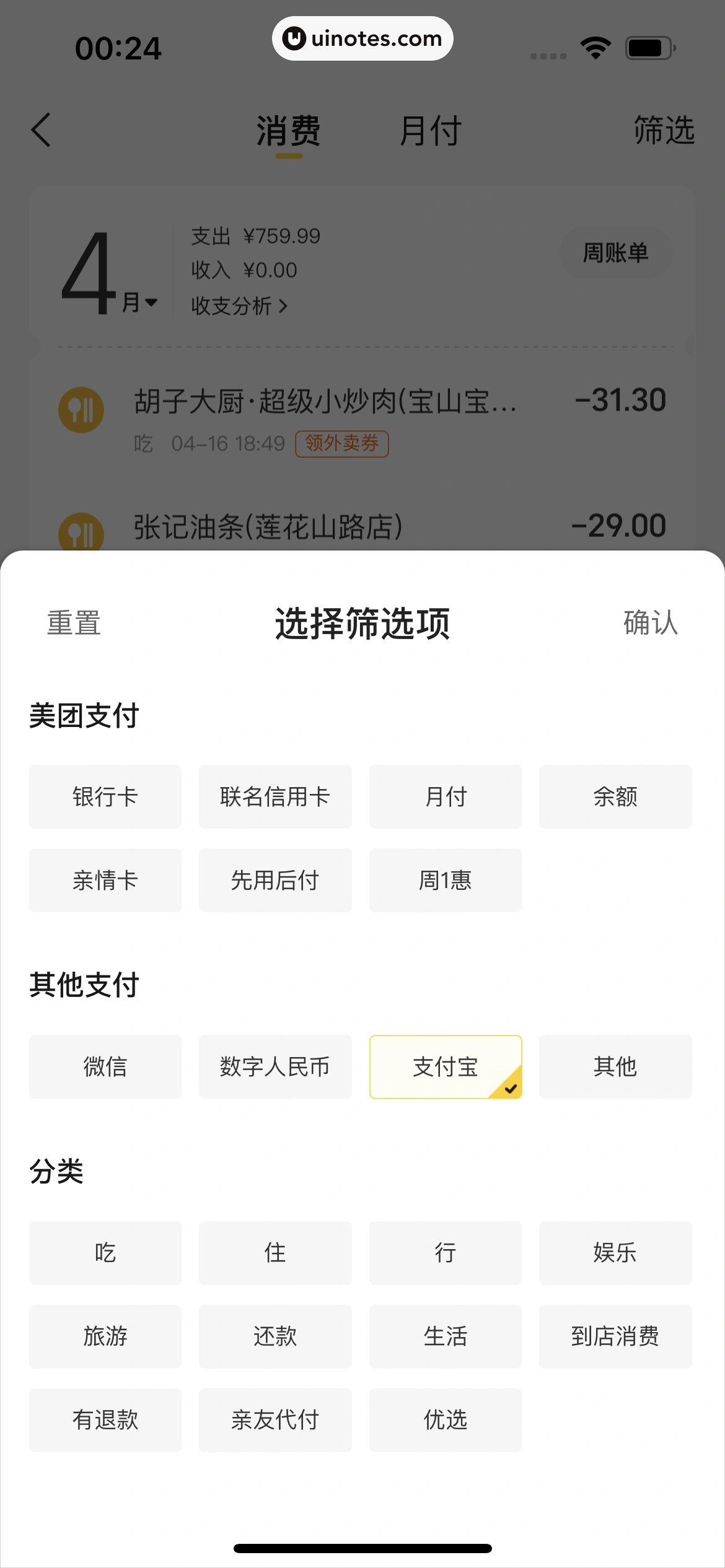Select the 先用后付 chip
Viewport: 725px width, 1568px height.
tap(275, 880)
